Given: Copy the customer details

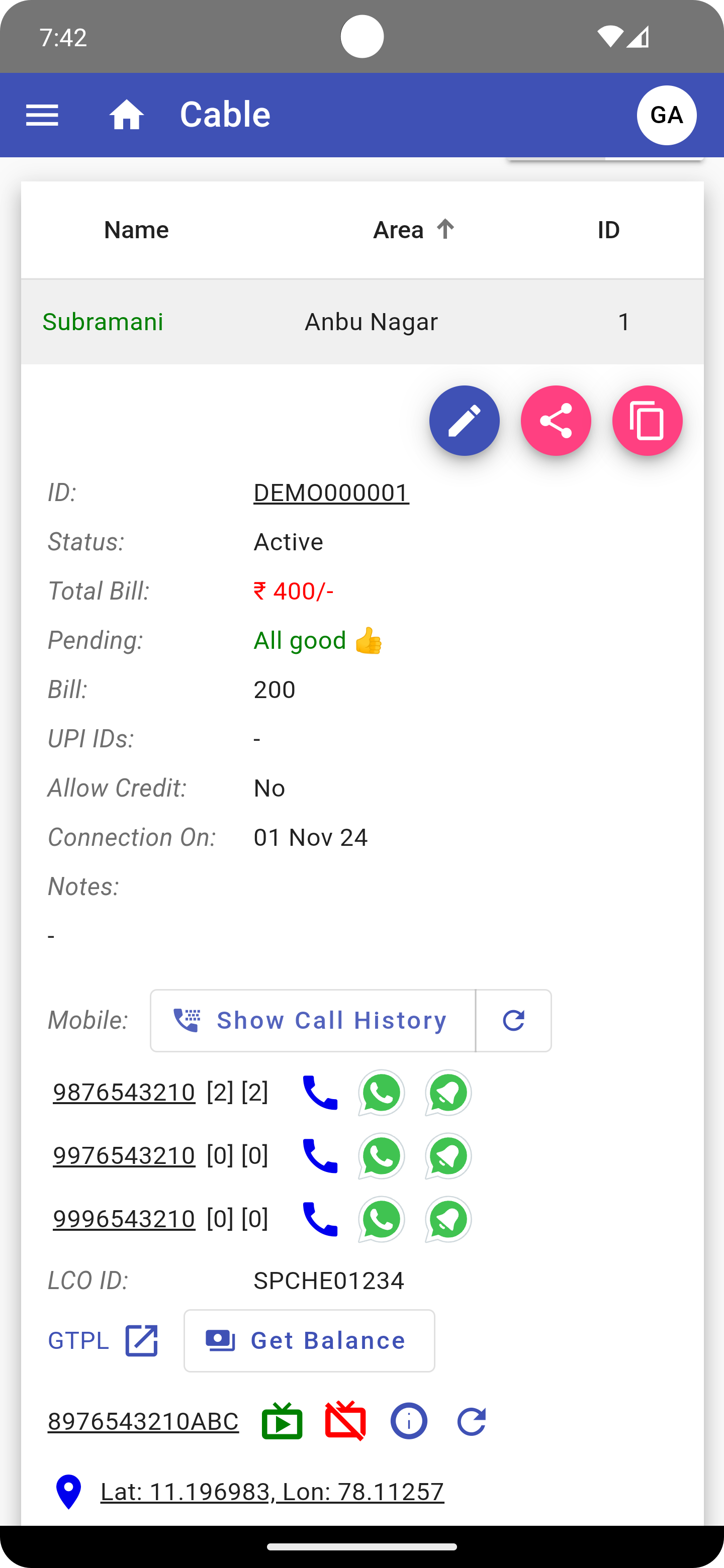Looking at the screenshot, I should click(x=647, y=421).
